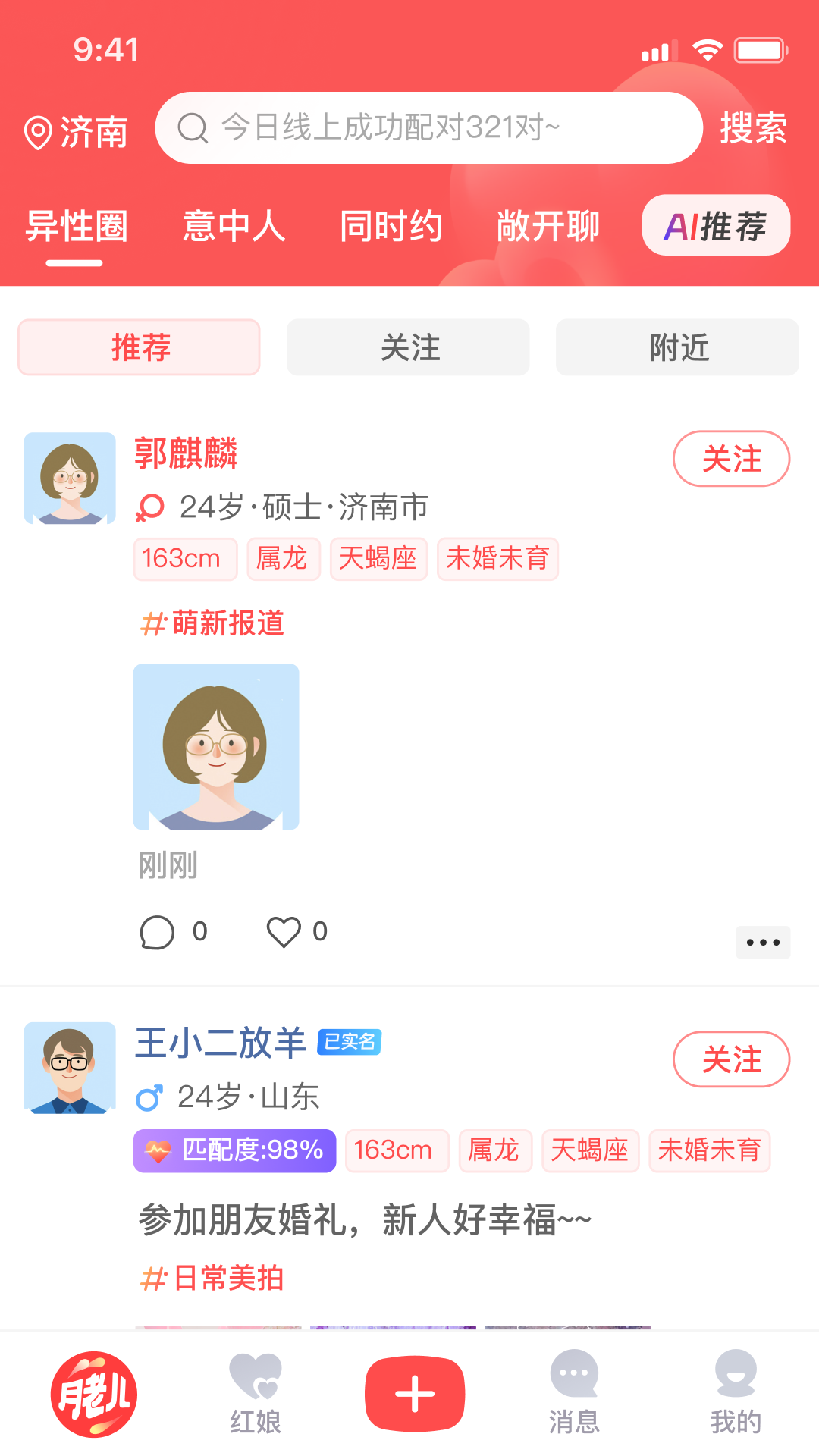
Task: Switch filter to 附近 nearby
Action: click(677, 347)
